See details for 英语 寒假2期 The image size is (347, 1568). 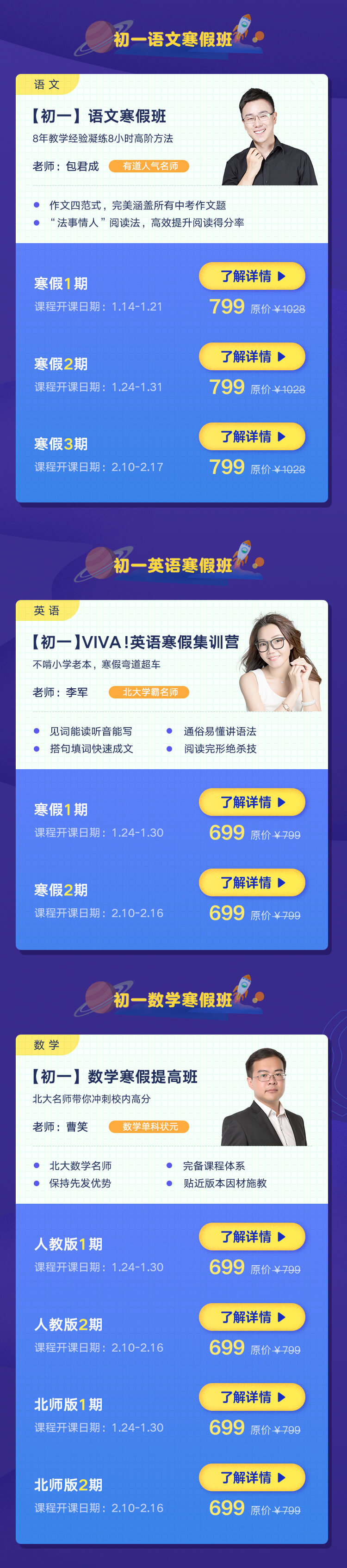click(x=251, y=882)
